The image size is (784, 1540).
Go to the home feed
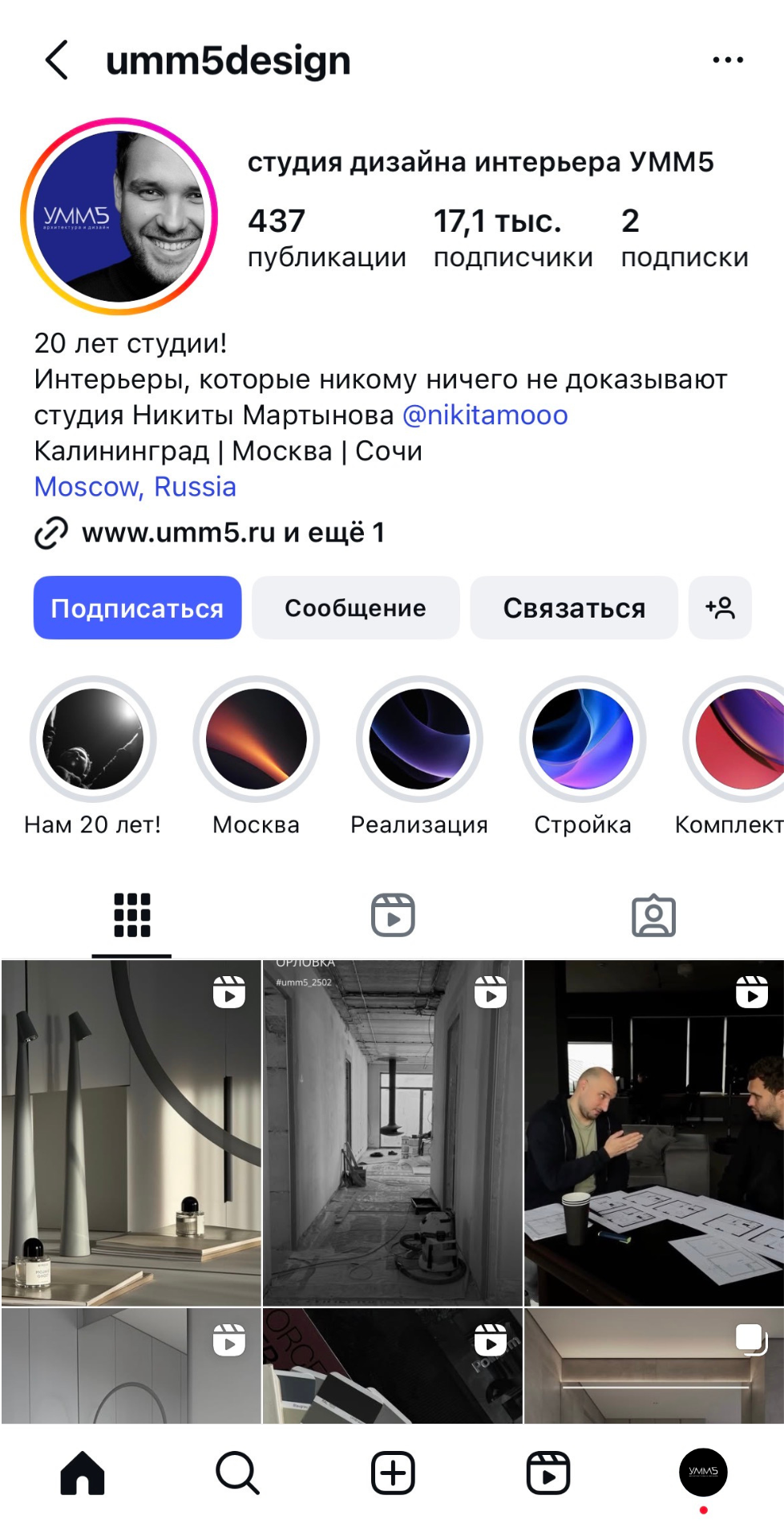point(83,1473)
